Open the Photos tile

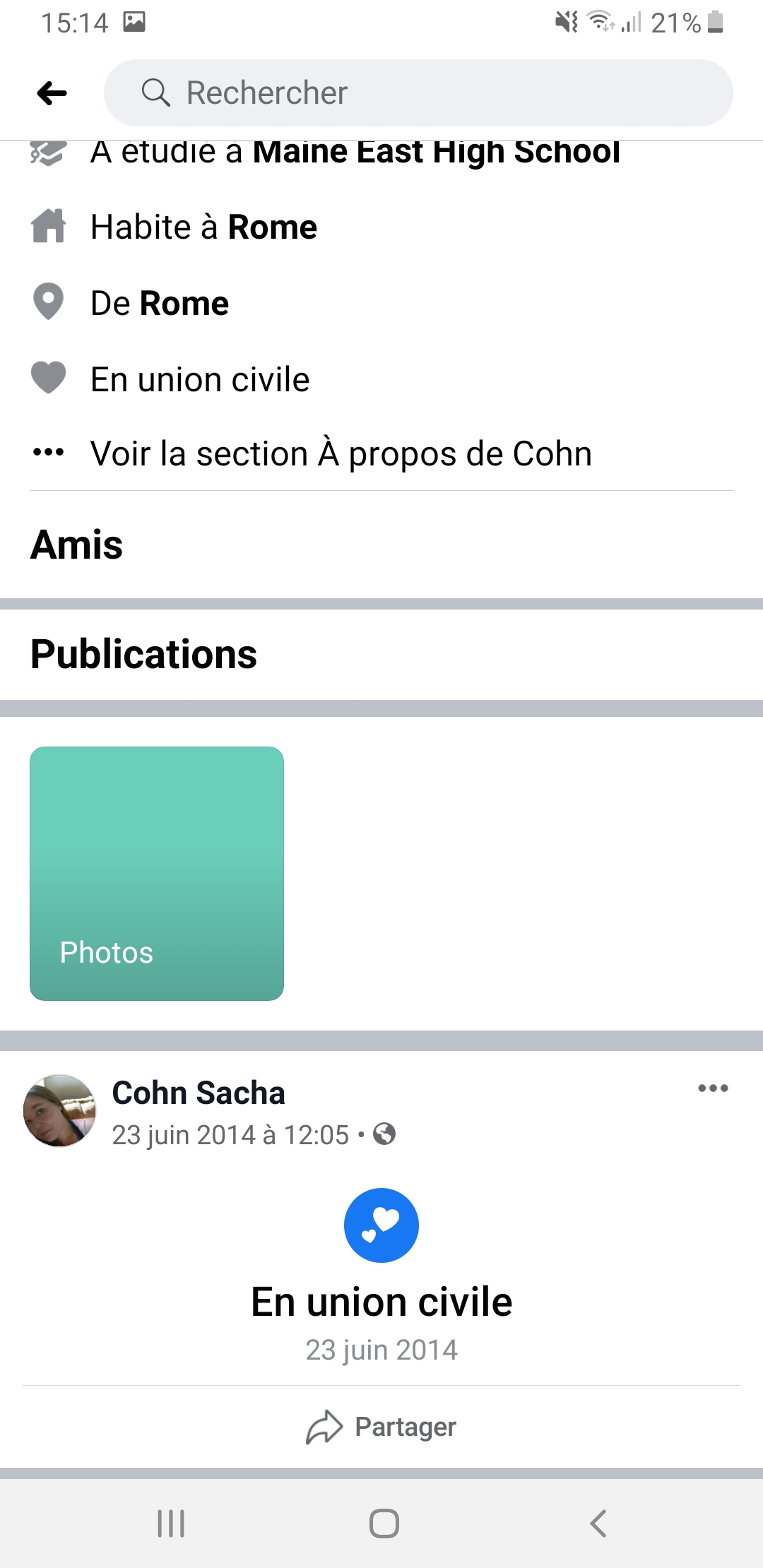(x=157, y=873)
